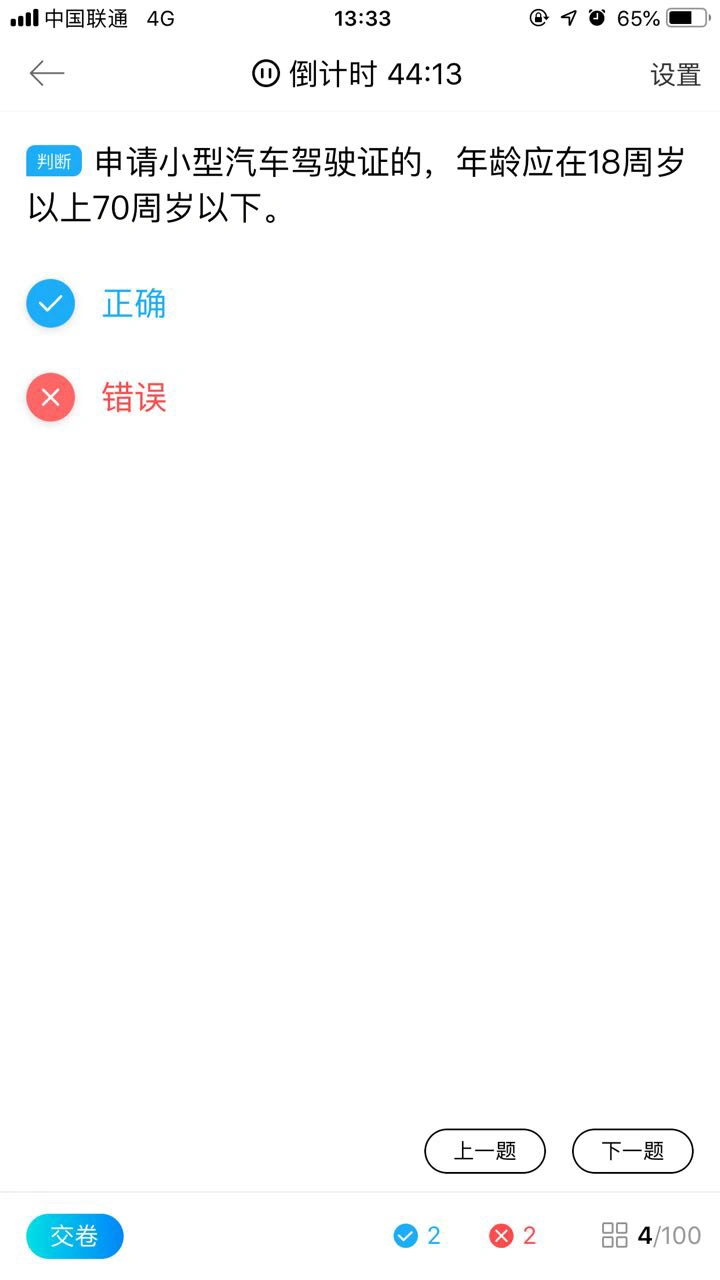The width and height of the screenshot is (720, 1280).
Task: Go to previous question with 上一题
Action: (485, 1151)
